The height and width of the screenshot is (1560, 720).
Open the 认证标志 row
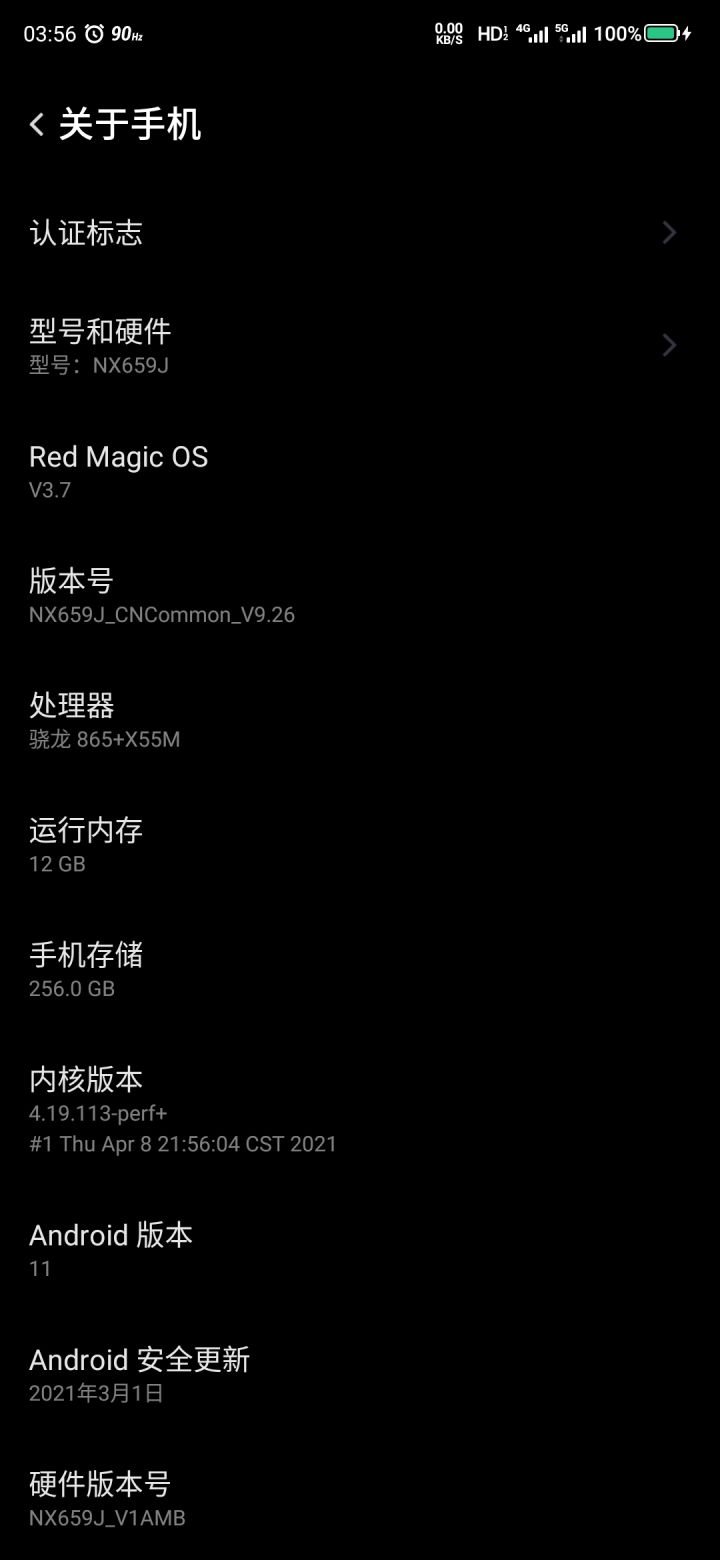(x=360, y=233)
